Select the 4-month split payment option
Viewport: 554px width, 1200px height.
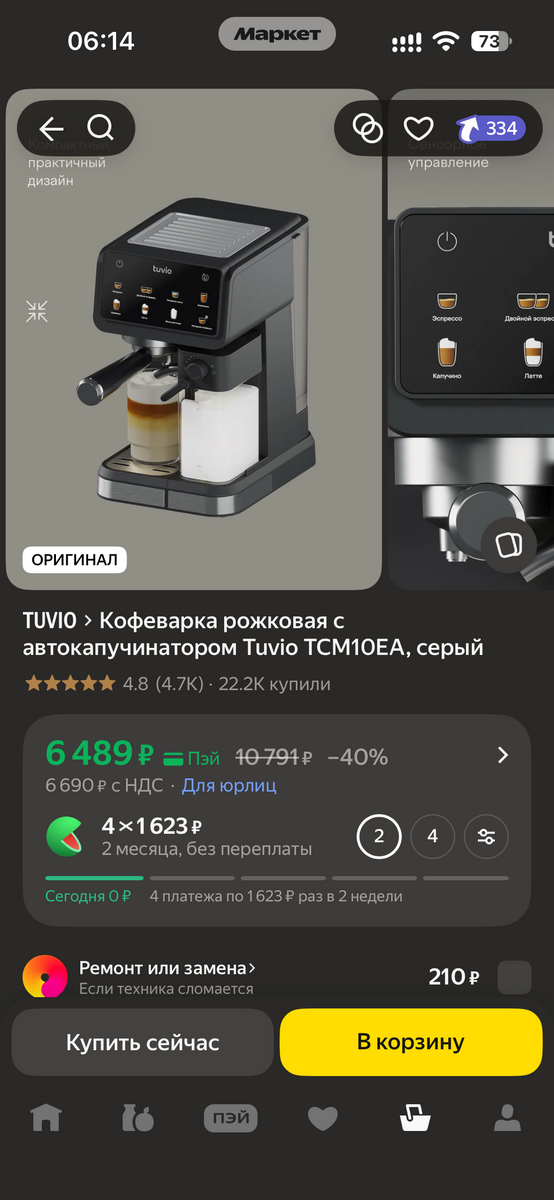pyautogui.click(x=432, y=837)
